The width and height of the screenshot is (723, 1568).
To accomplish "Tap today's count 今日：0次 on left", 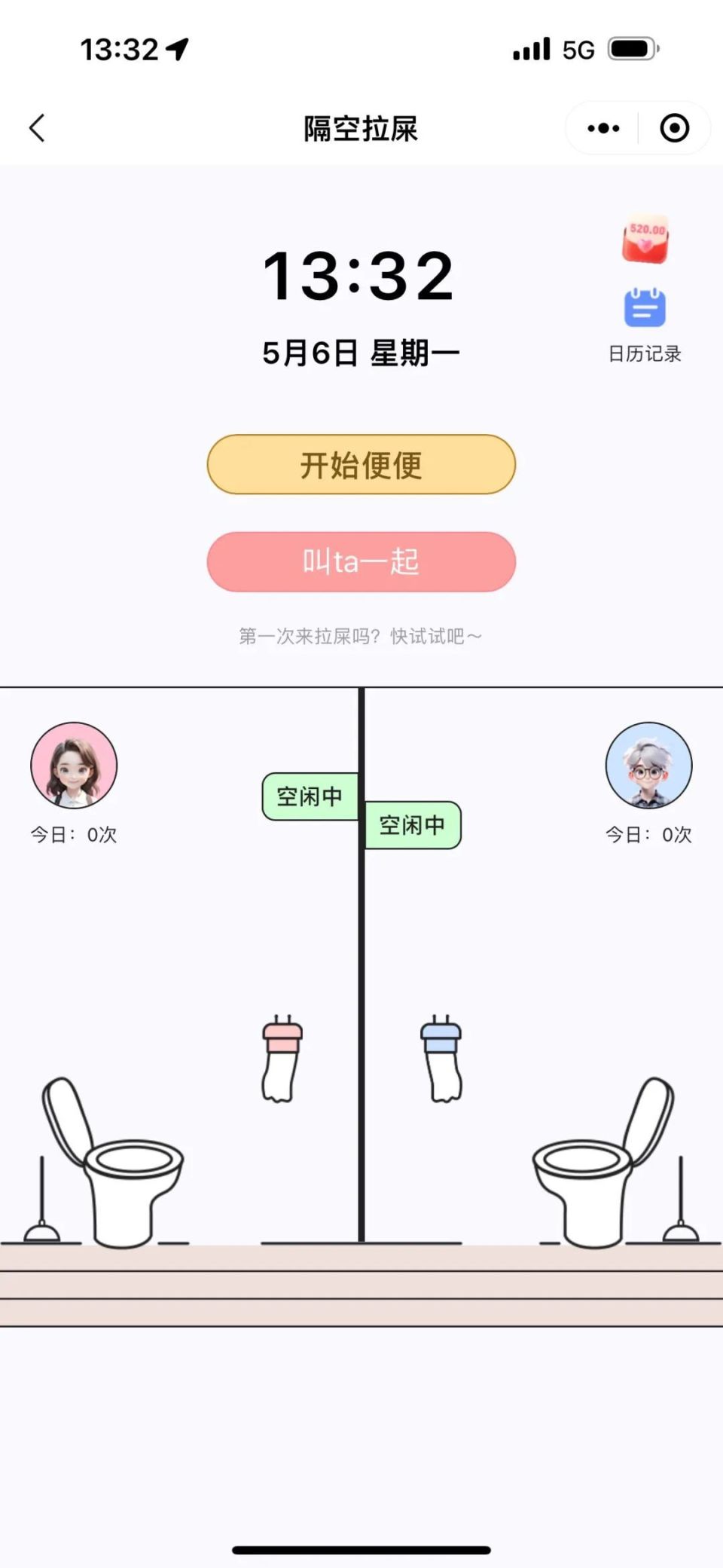I will 73,835.
